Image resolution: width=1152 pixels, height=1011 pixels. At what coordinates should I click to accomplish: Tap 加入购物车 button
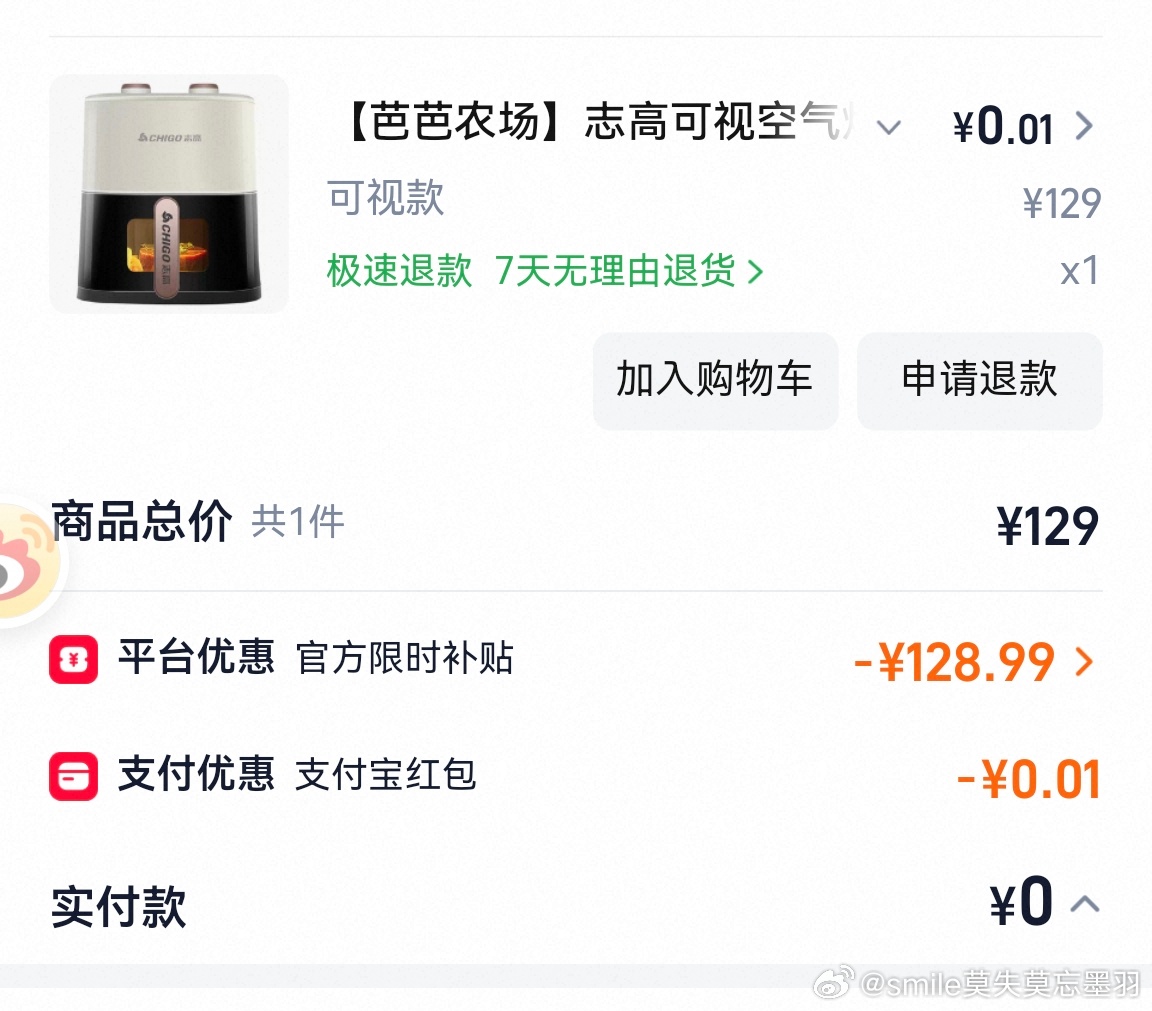coord(715,381)
